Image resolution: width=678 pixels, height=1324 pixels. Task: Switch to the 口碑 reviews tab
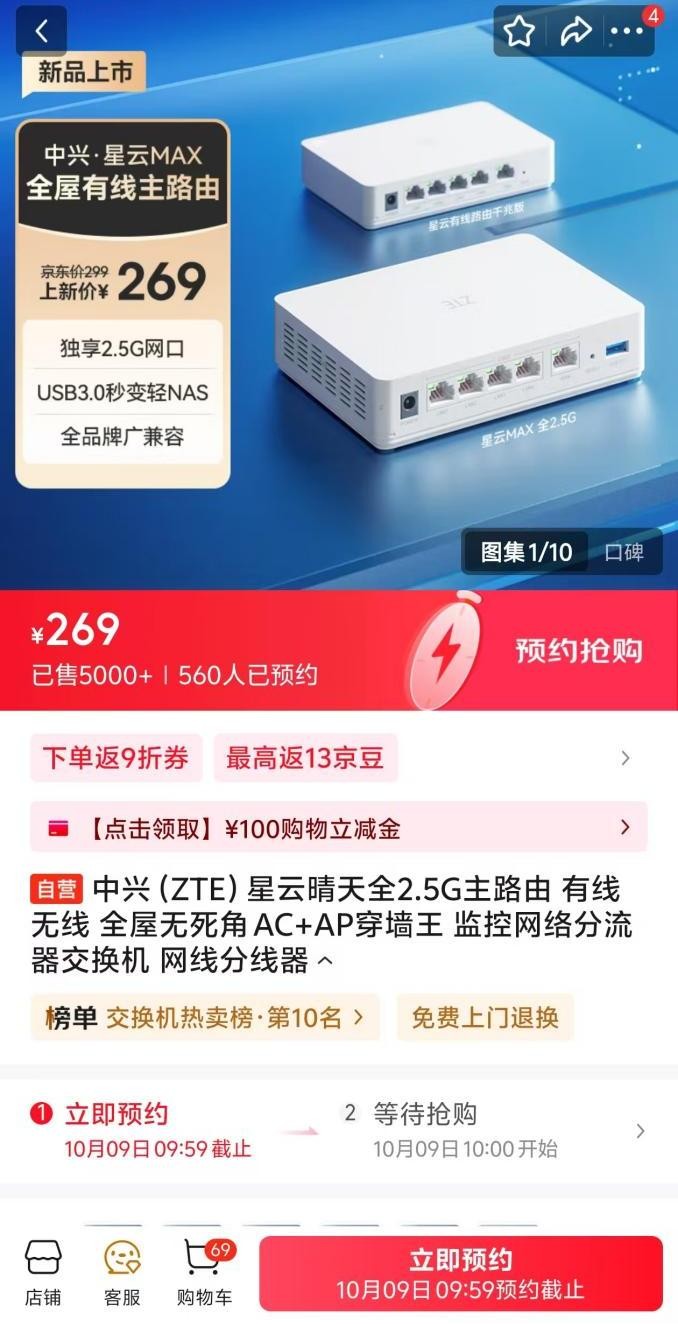tap(624, 552)
